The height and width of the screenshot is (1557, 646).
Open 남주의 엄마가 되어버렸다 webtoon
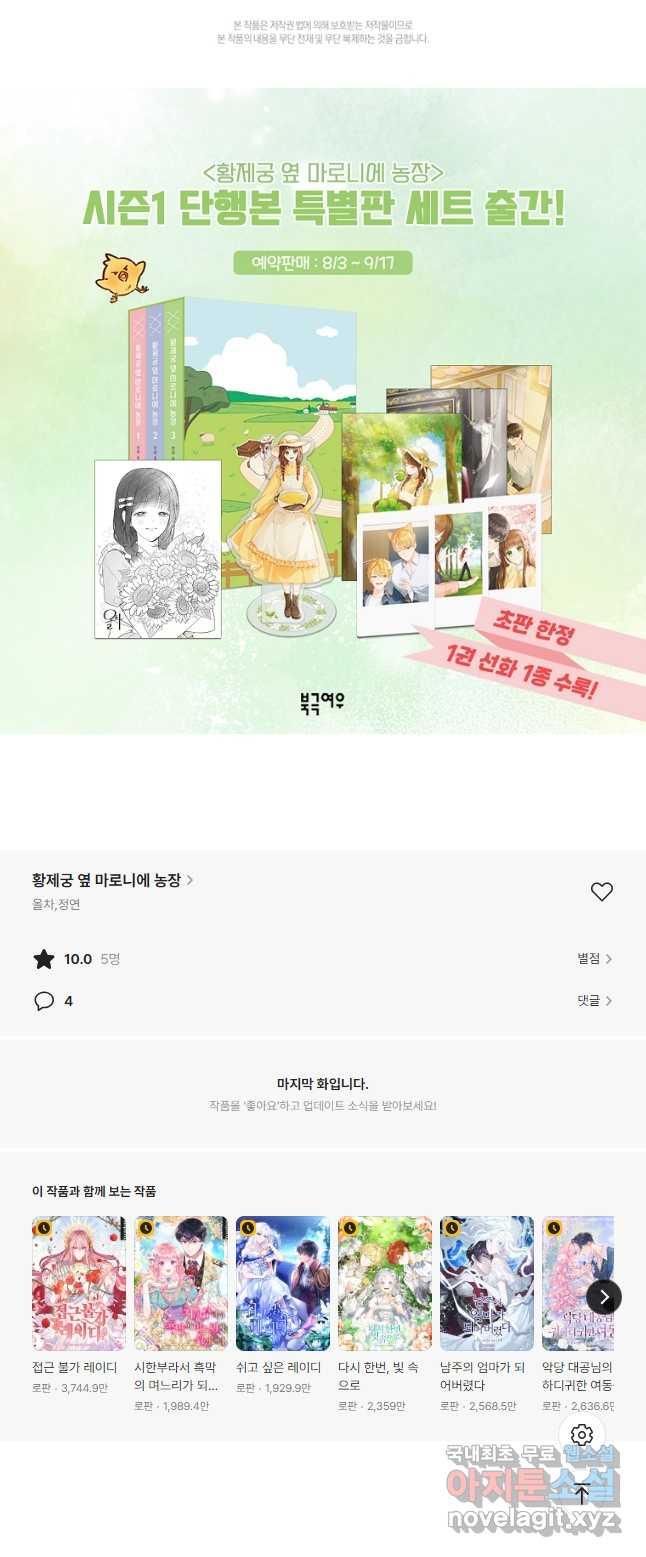click(487, 1283)
